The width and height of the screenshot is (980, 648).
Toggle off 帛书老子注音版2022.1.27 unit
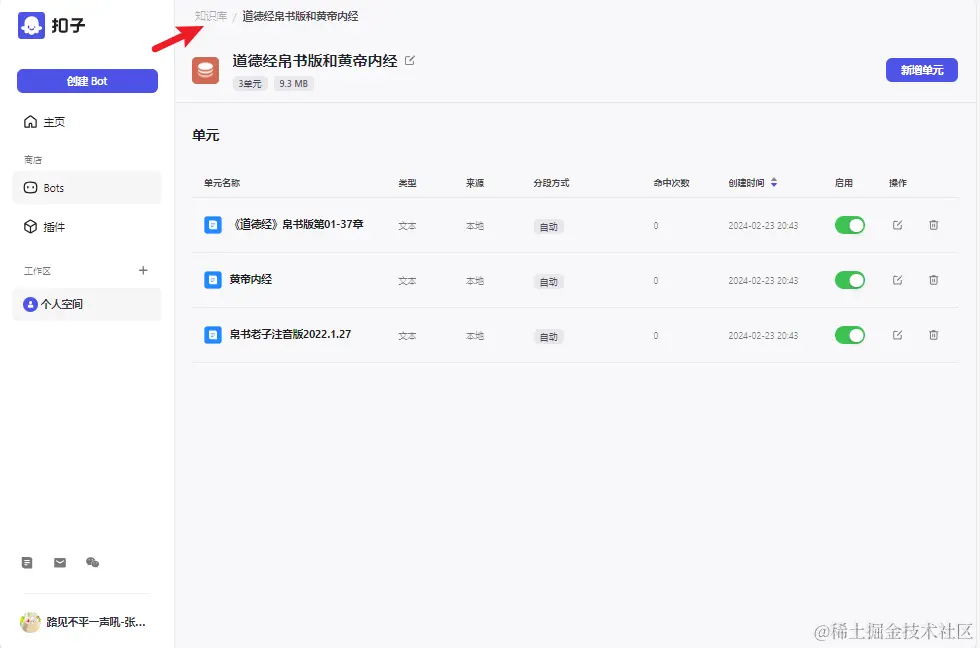[x=849, y=335]
